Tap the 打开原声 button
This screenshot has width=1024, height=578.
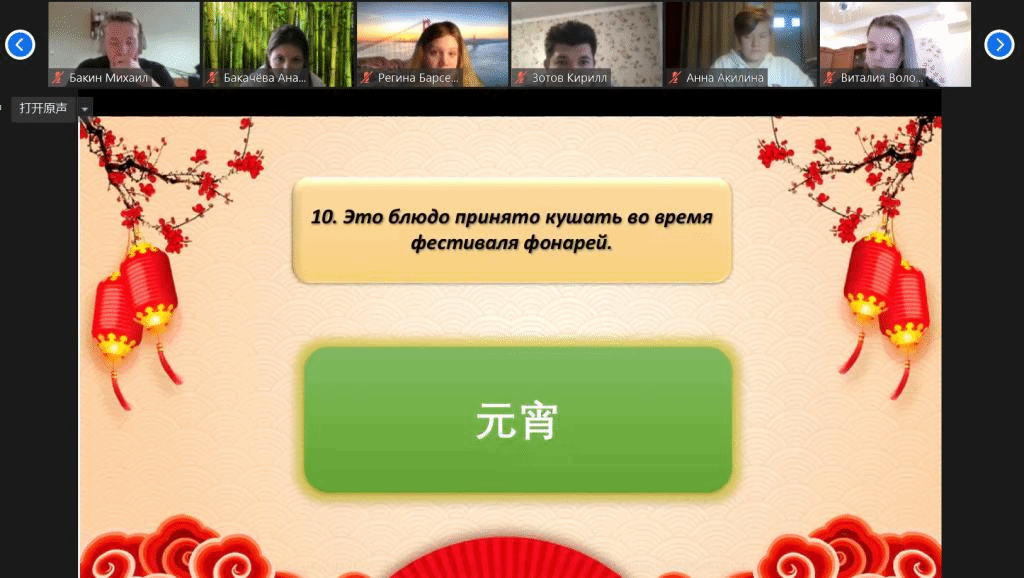click(x=44, y=108)
